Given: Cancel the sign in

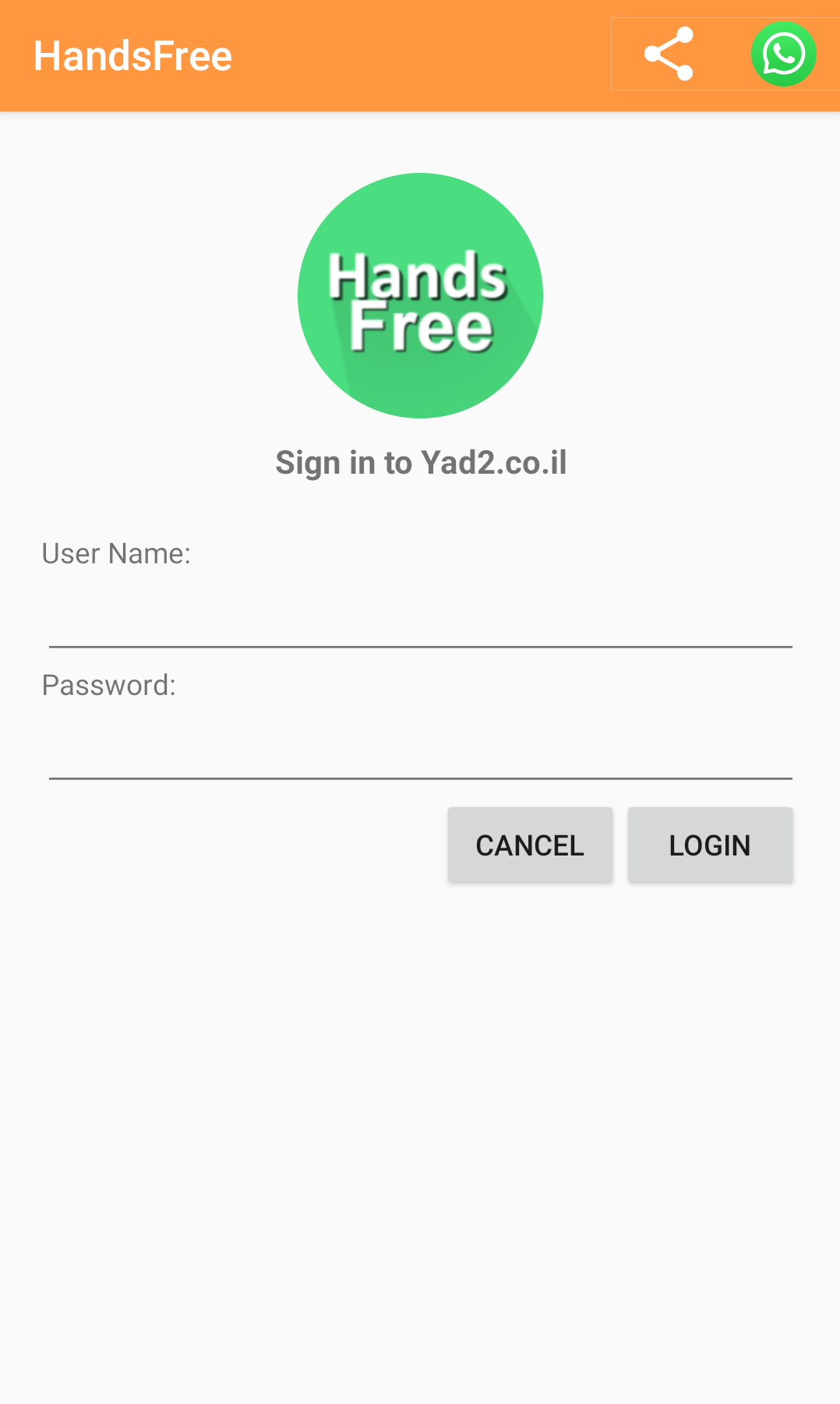Looking at the screenshot, I should point(530,845).
